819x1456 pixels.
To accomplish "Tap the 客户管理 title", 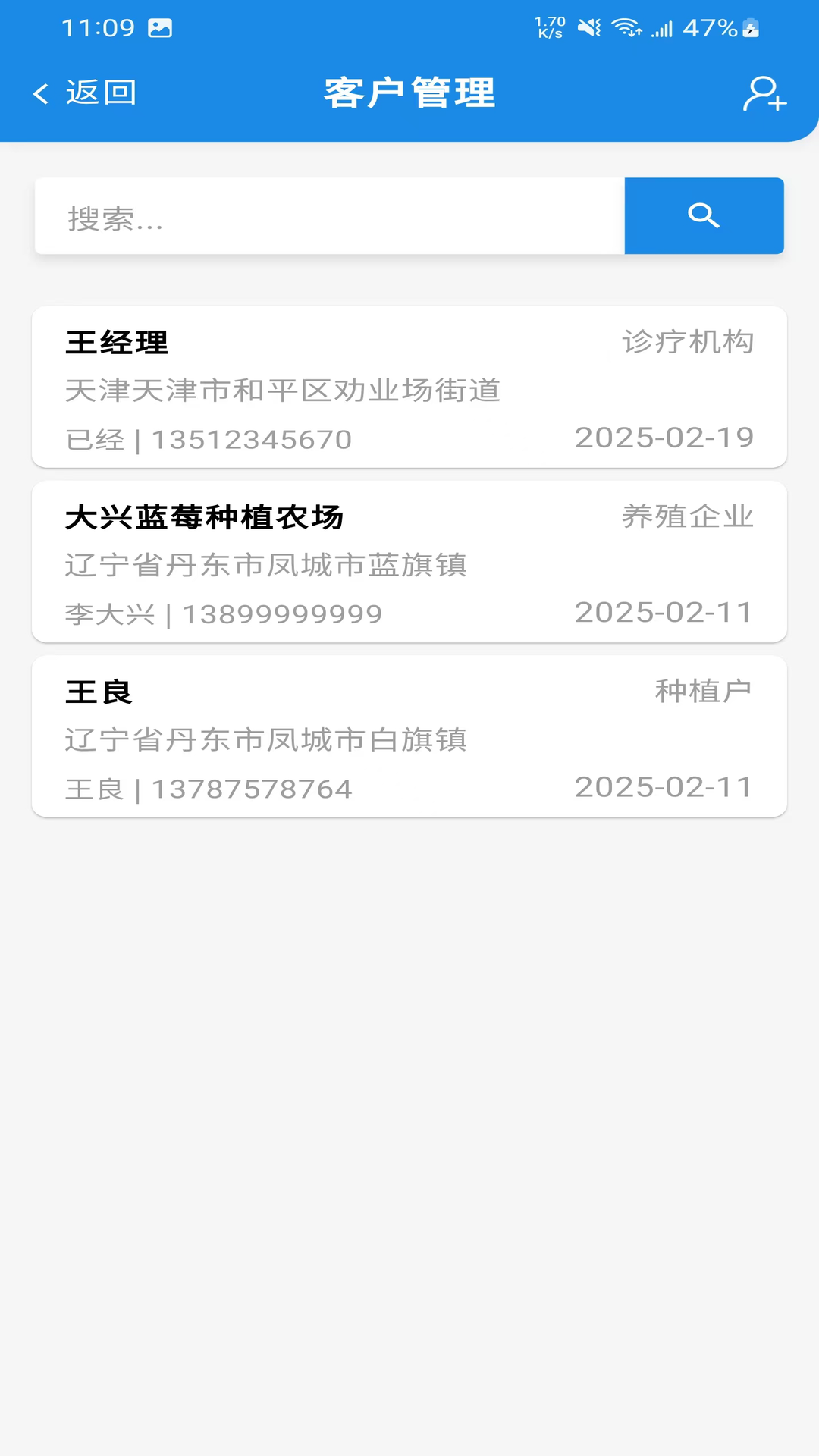I will (x=409, y=93).
